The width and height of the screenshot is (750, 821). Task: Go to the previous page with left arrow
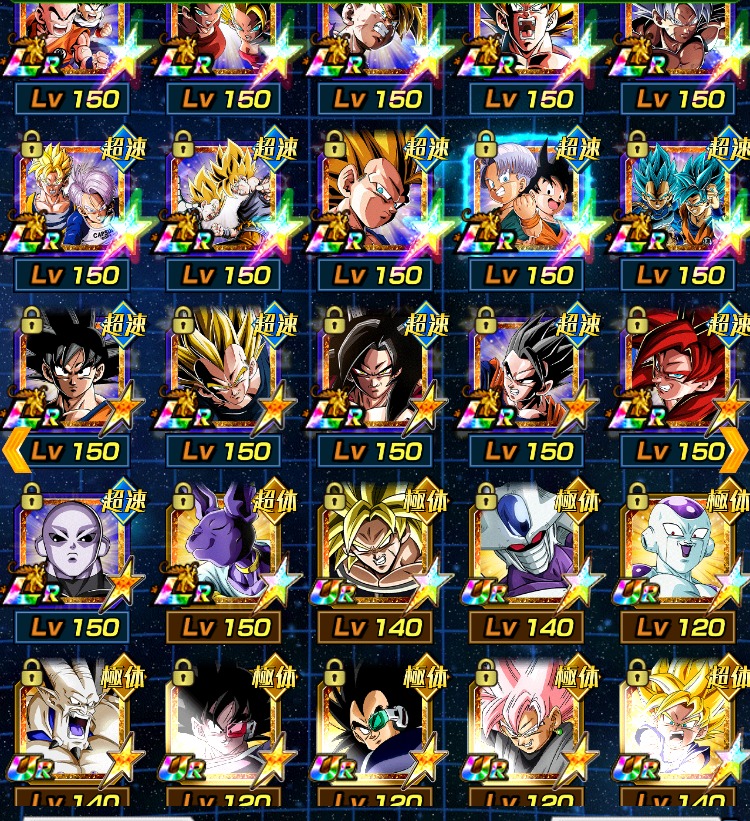(14, 450)
